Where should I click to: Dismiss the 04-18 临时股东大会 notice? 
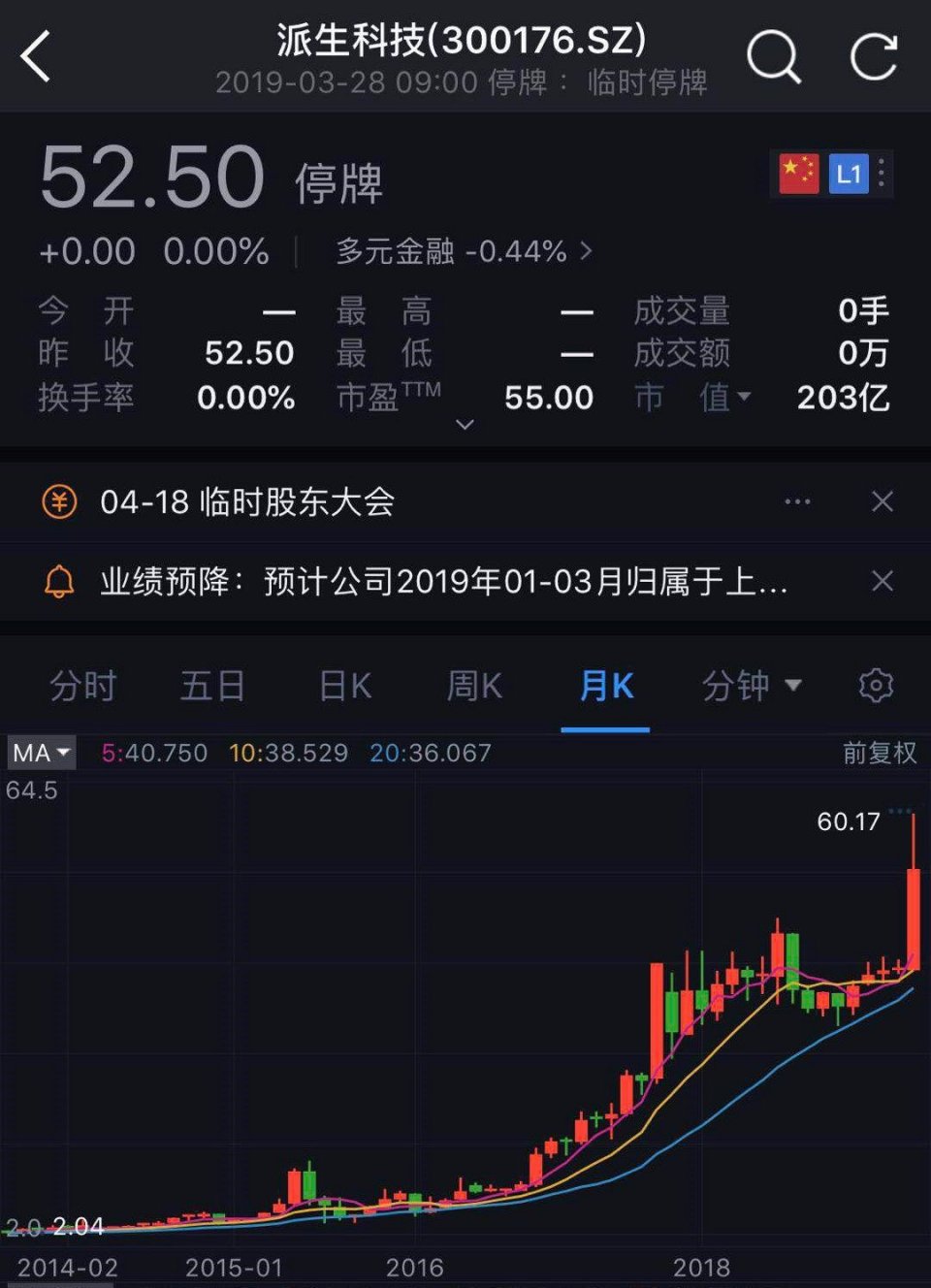point(882,501)
